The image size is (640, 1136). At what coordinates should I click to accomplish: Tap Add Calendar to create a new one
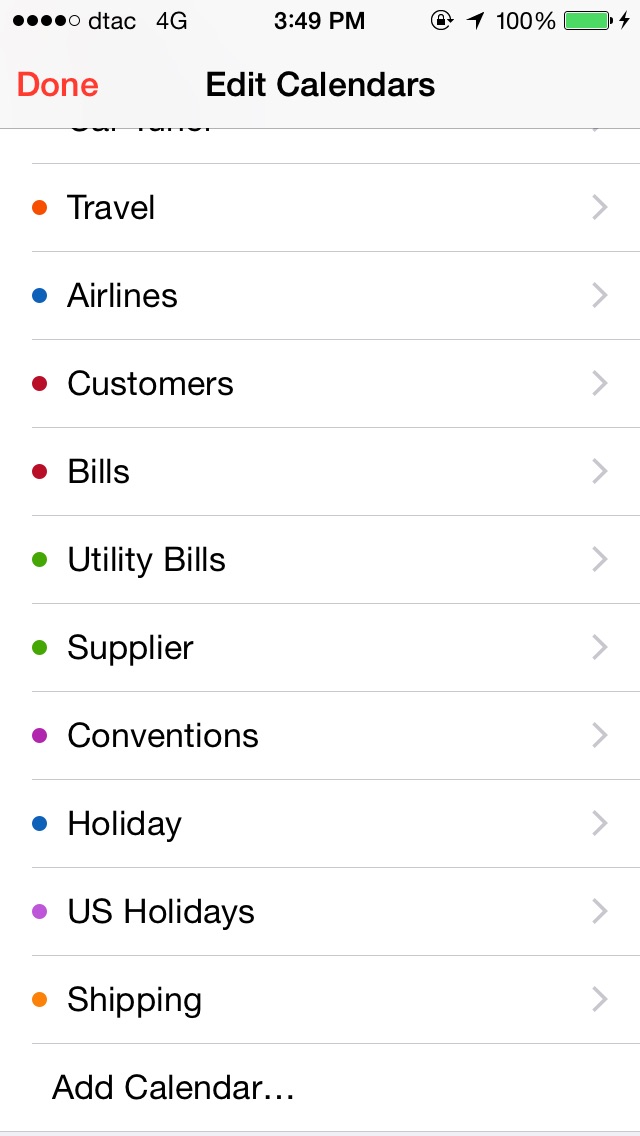(320, 1087)
